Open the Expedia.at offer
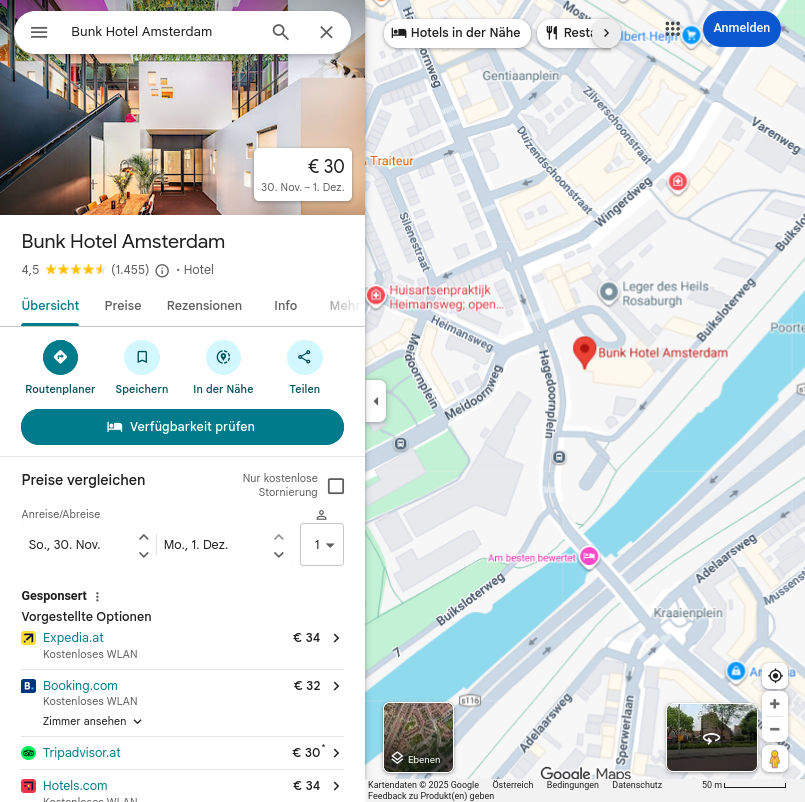This screenshot has width=805, height=802. click(73, 638)
